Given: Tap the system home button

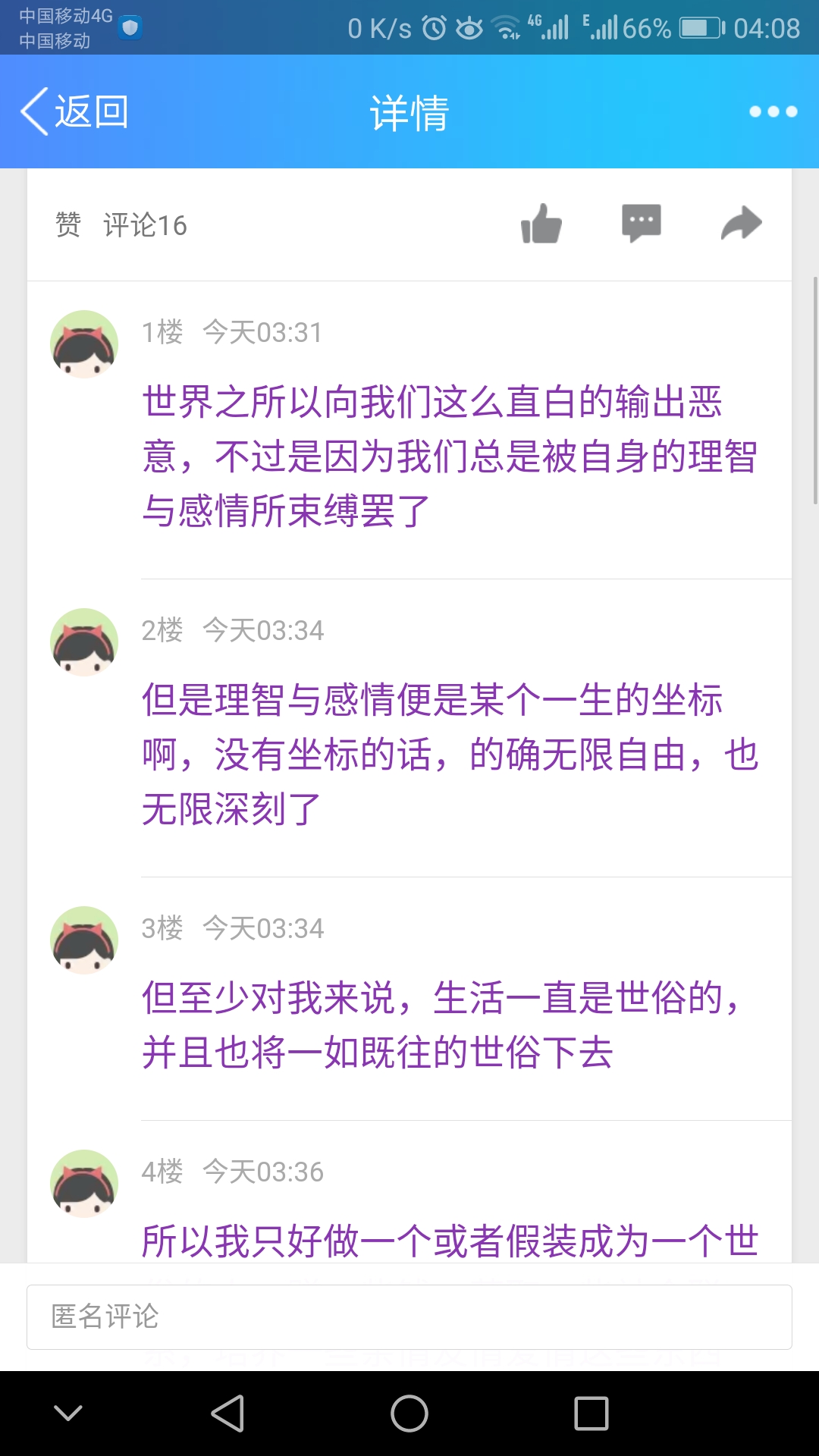Looking at the screenshot, I should tap(409, 1414).
